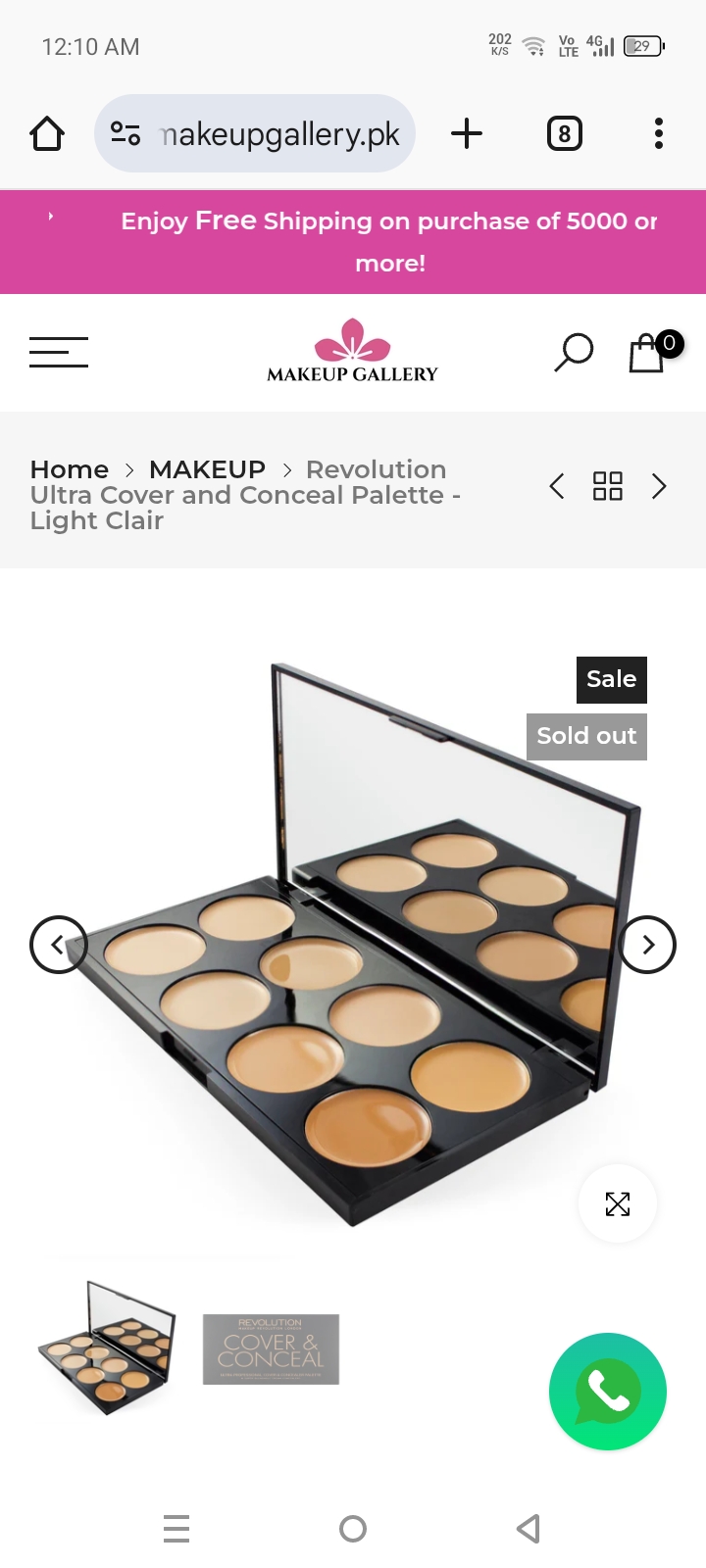The image size is (706, 1568).
Task: Open the tab switcher showing 8 tabs
Action: click(564, 133)
